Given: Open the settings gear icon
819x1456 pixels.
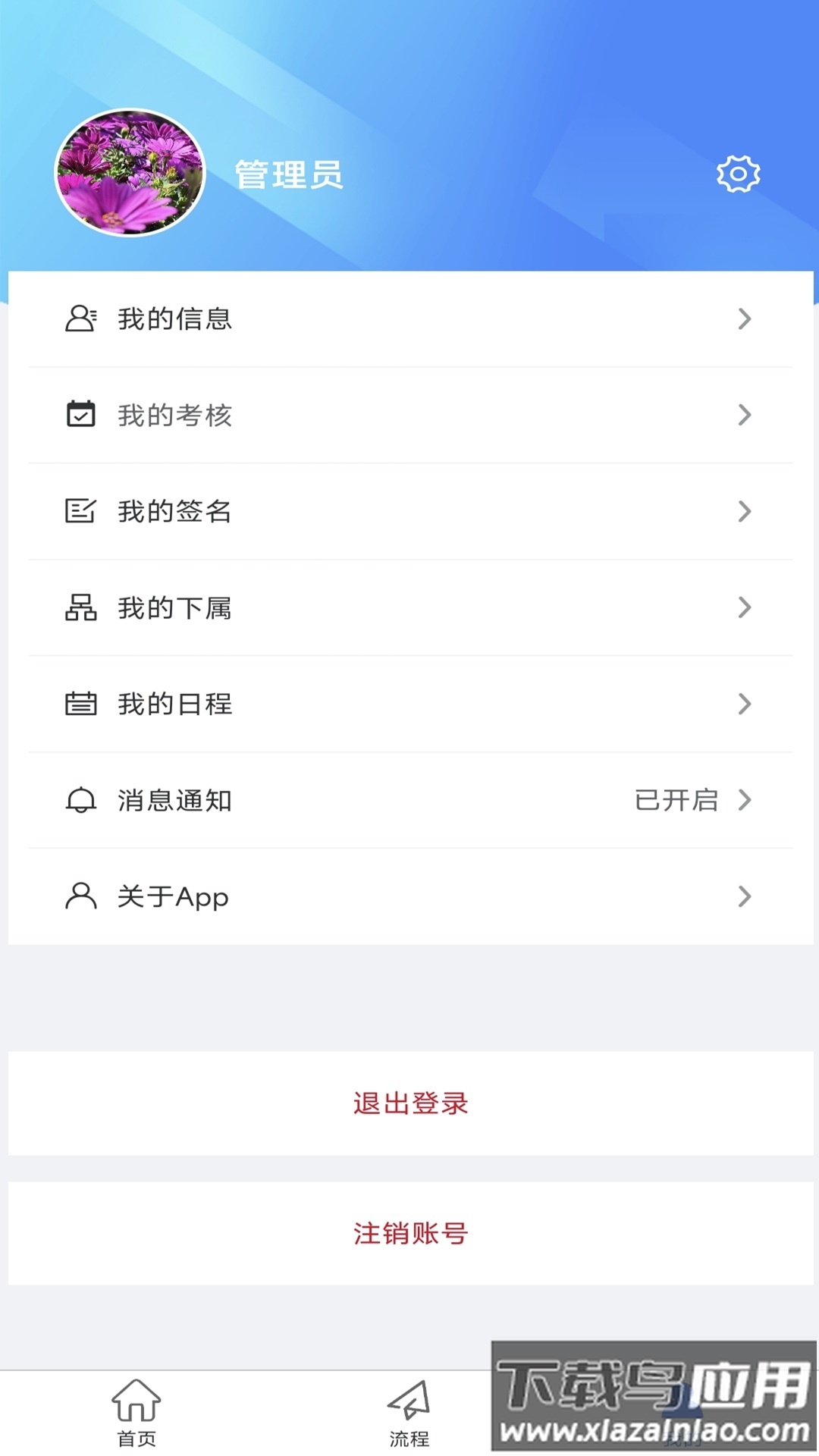Looking at the screenshot, I should [736, 173].
